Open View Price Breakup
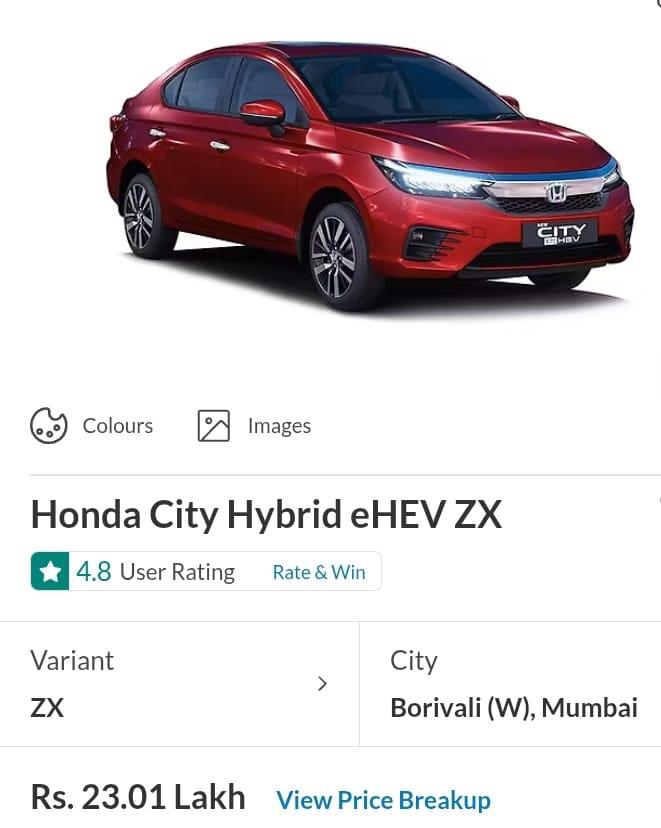661x828 pixels. tap(383, 800)
